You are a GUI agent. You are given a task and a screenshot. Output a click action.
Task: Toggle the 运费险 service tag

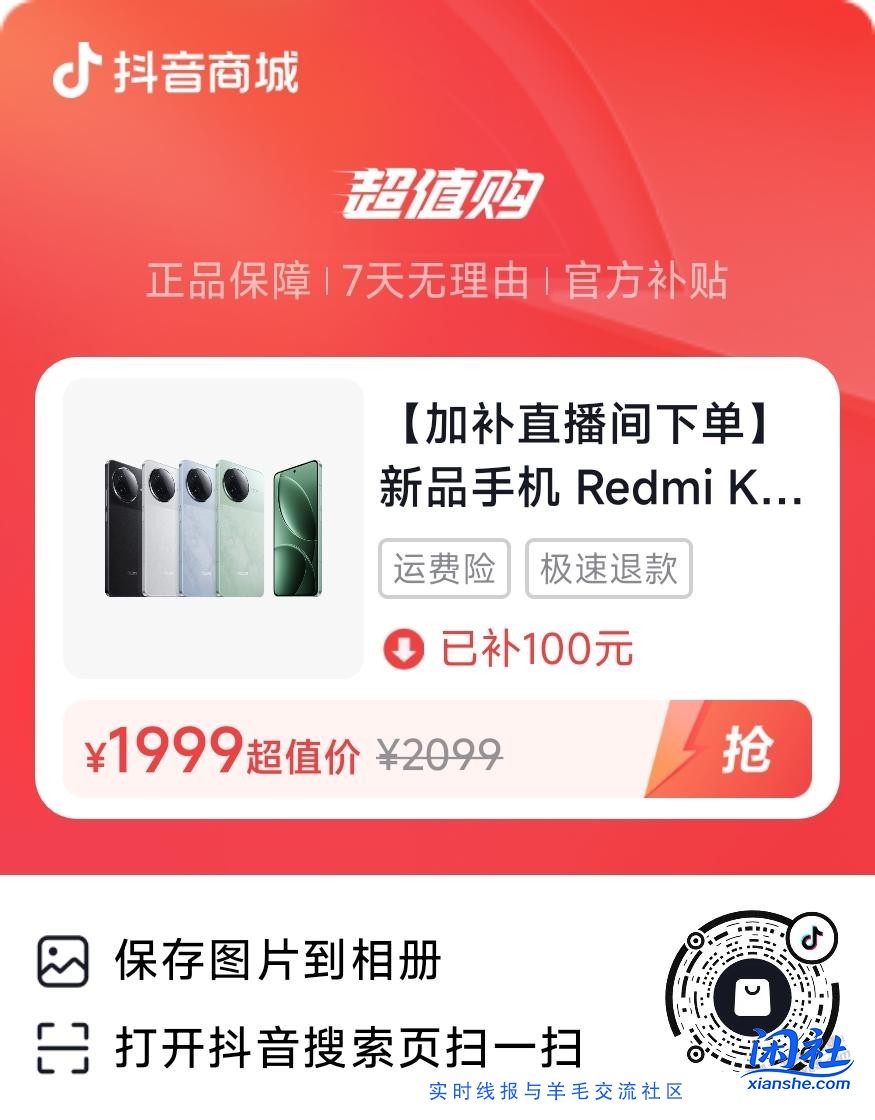coord(443,568)
